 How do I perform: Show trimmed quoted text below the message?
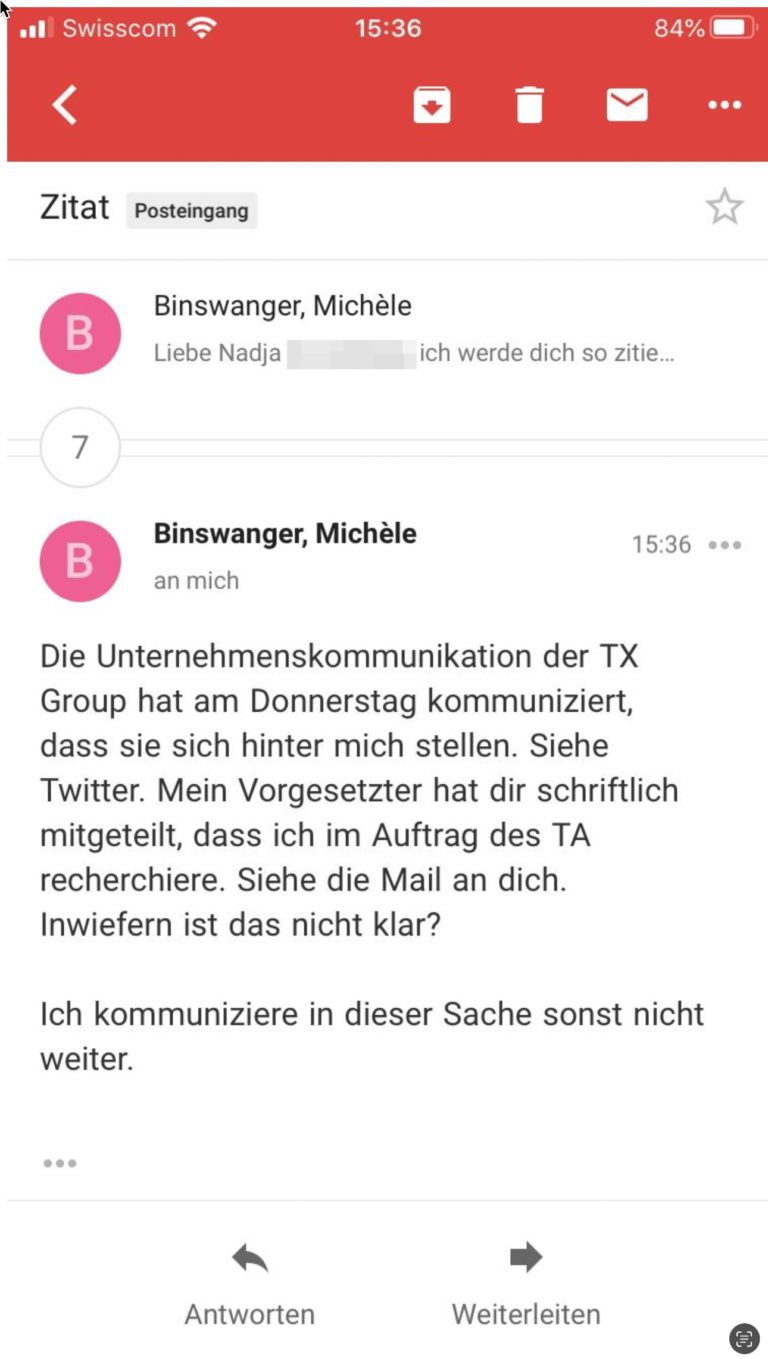[60, 1163]
